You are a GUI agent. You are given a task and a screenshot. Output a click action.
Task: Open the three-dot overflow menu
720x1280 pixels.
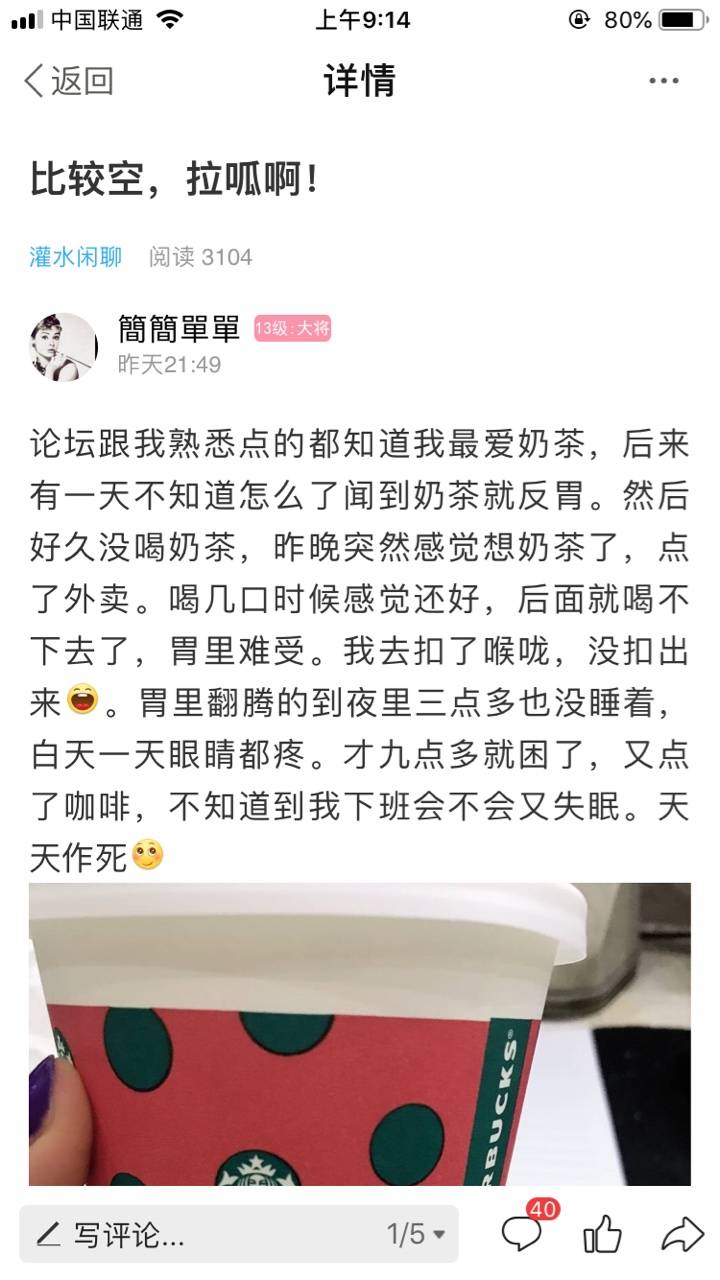[x=663, y=81]
